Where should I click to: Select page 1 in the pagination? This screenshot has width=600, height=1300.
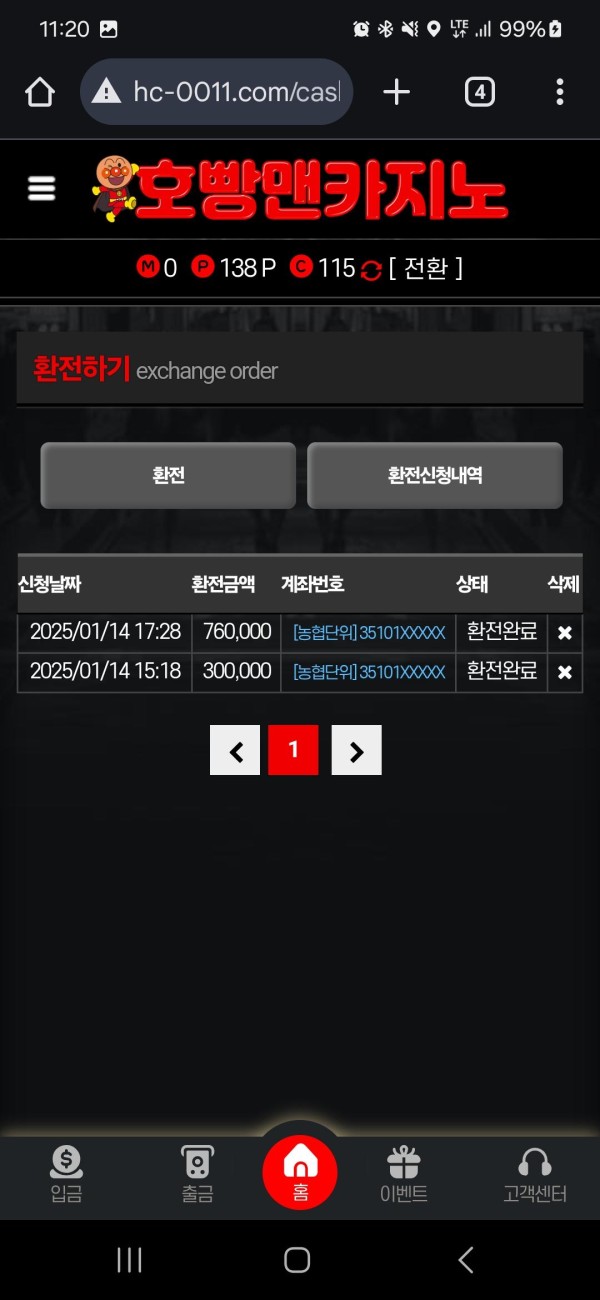click(x=293, y=751)
